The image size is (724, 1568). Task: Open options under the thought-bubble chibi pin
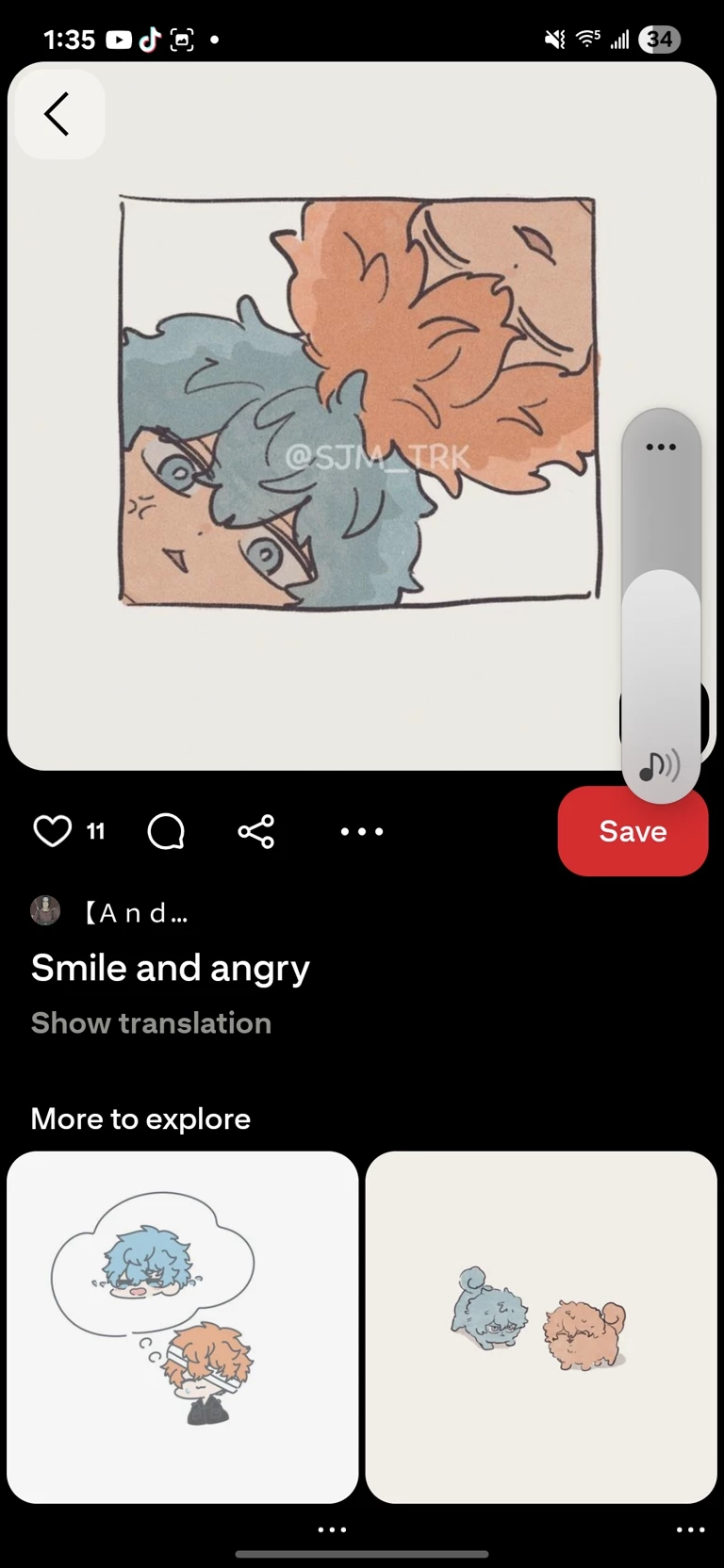[332, 1529]
